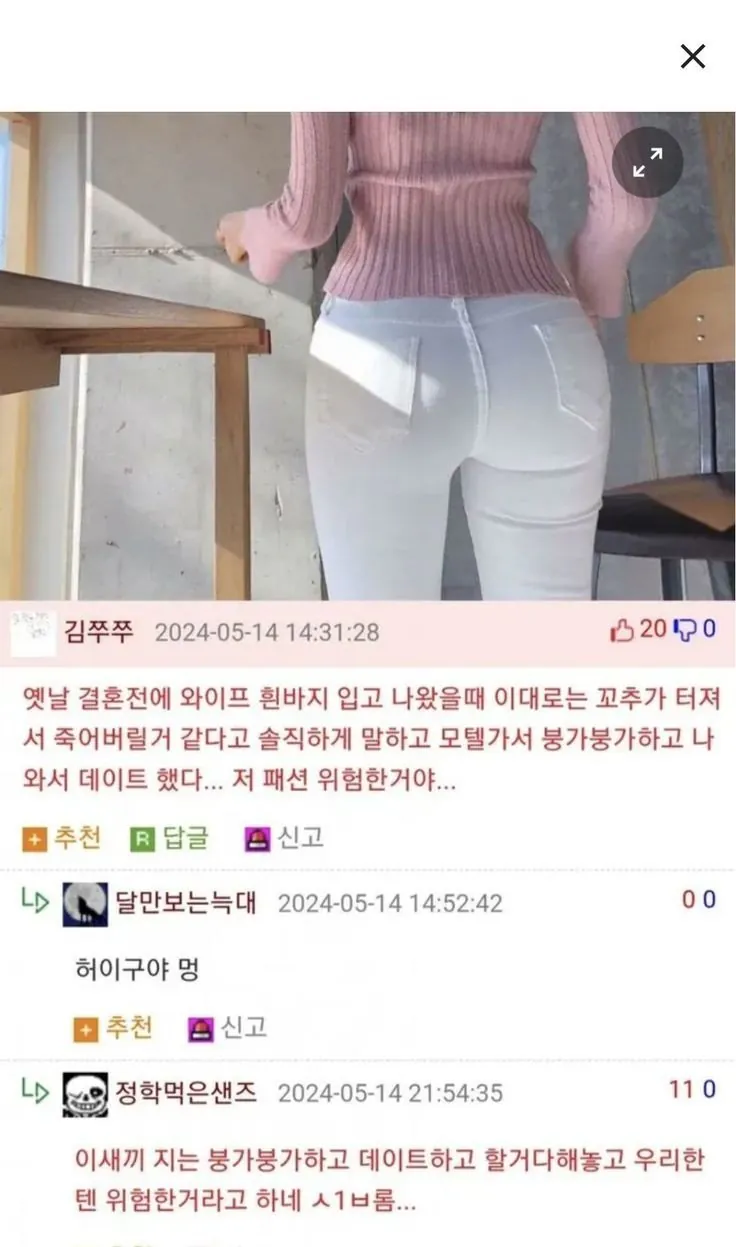736x1247 pixels.
Task: Tap 추천 under 김쭈쭈's comment
Action: (x=63, y=838)
